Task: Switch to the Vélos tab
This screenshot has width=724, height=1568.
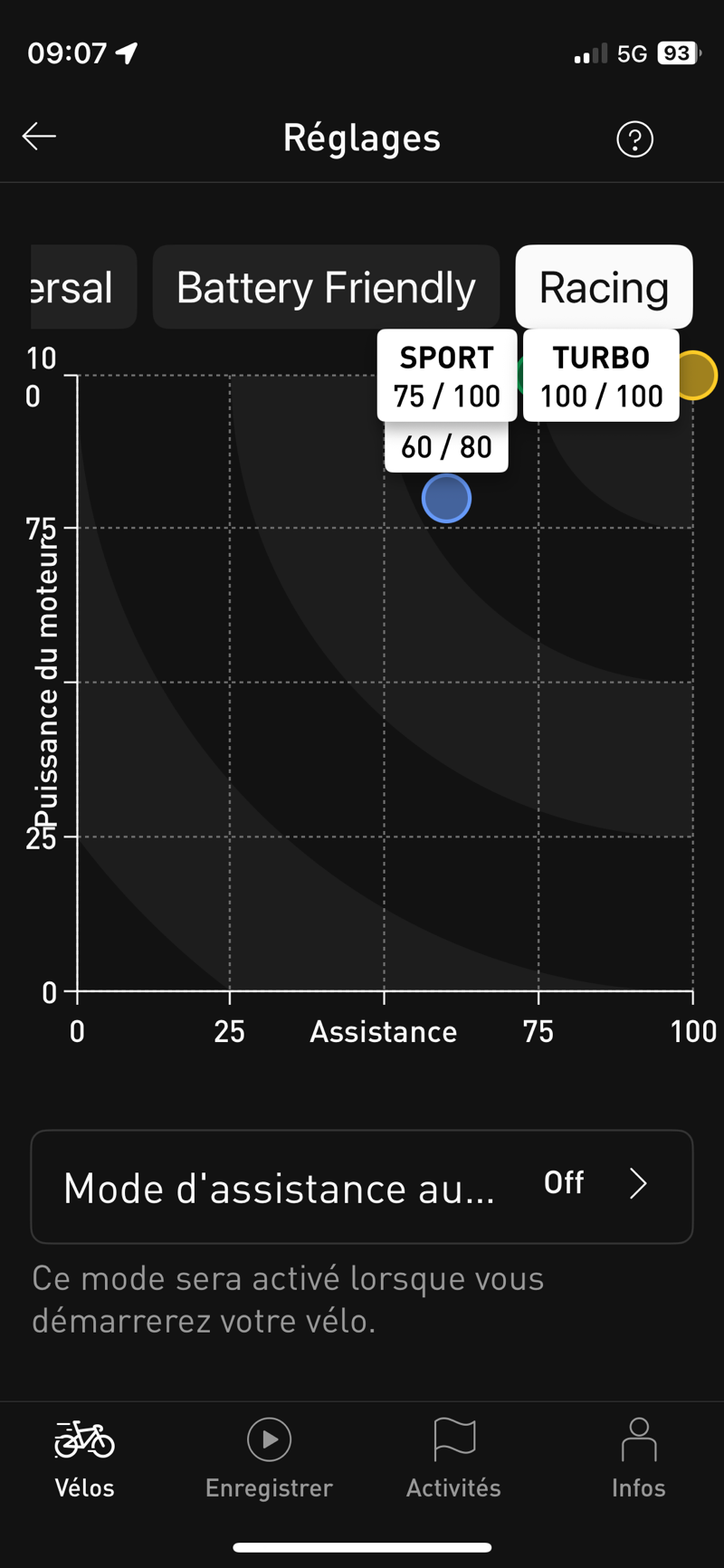Action: (85, 1459)
